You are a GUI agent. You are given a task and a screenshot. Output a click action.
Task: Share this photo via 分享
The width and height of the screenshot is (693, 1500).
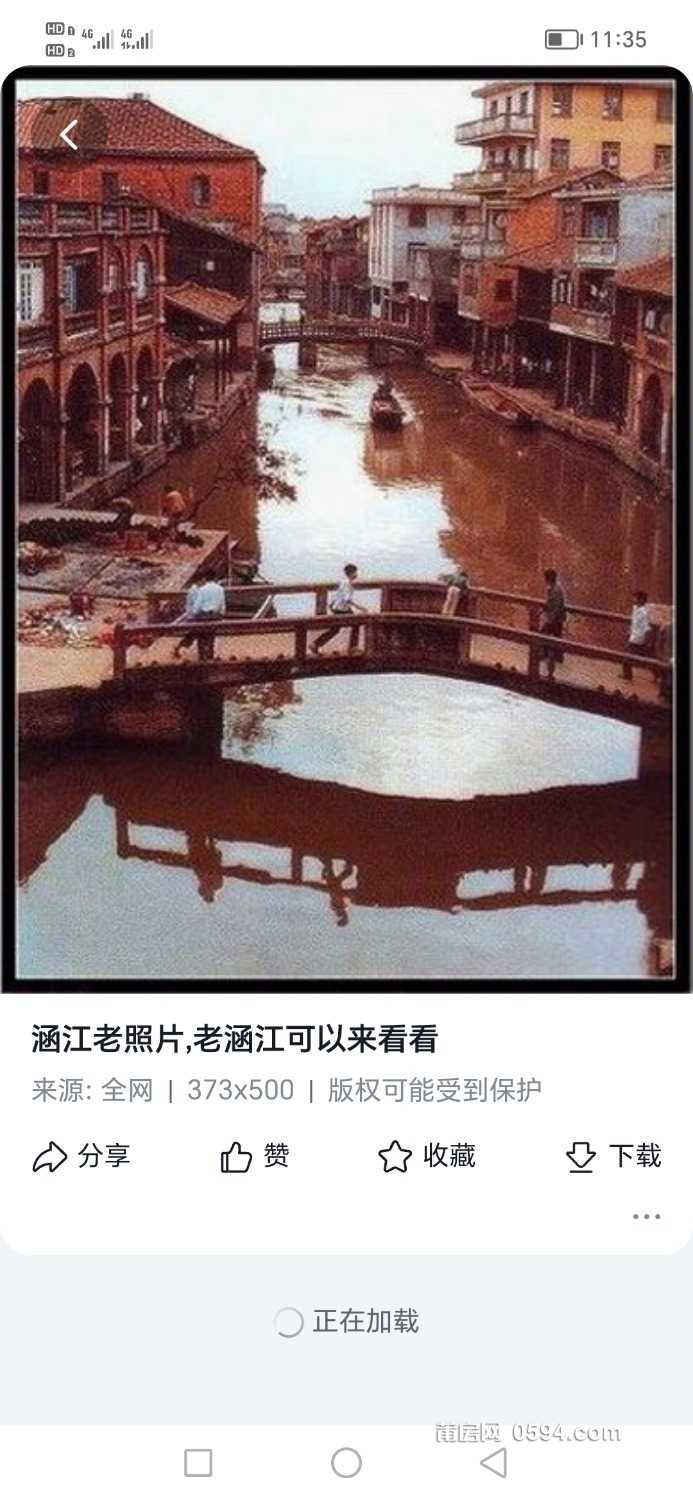point(81,1157)
